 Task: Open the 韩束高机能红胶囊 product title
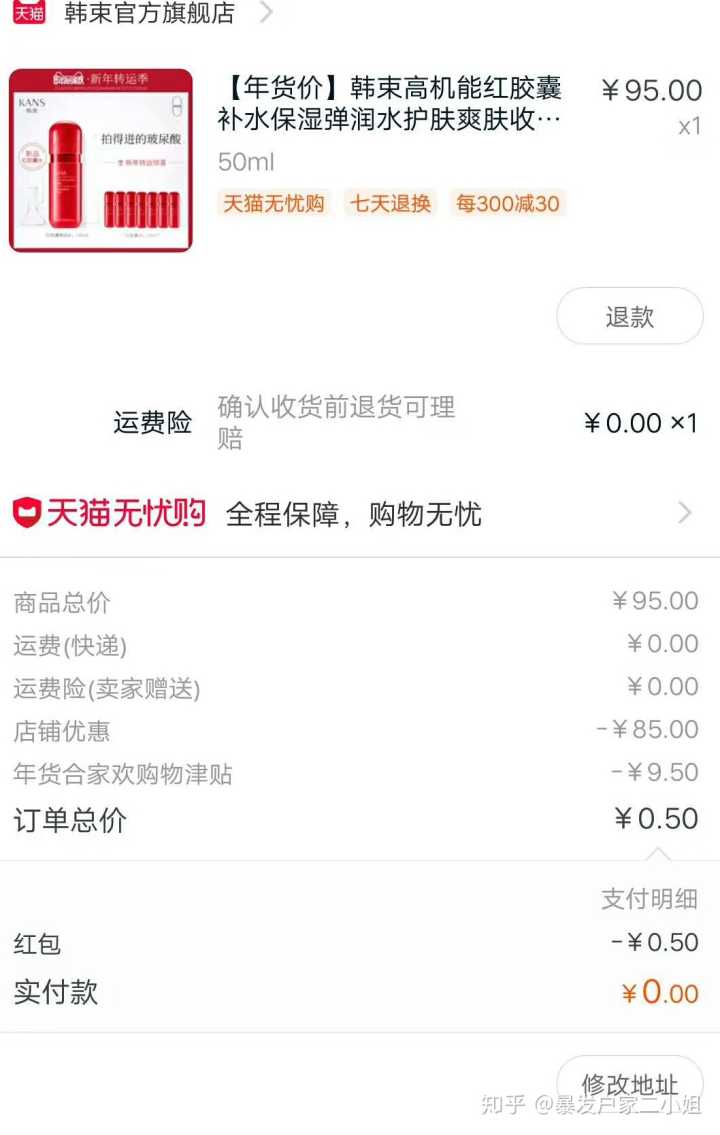[x=390, y=104]
